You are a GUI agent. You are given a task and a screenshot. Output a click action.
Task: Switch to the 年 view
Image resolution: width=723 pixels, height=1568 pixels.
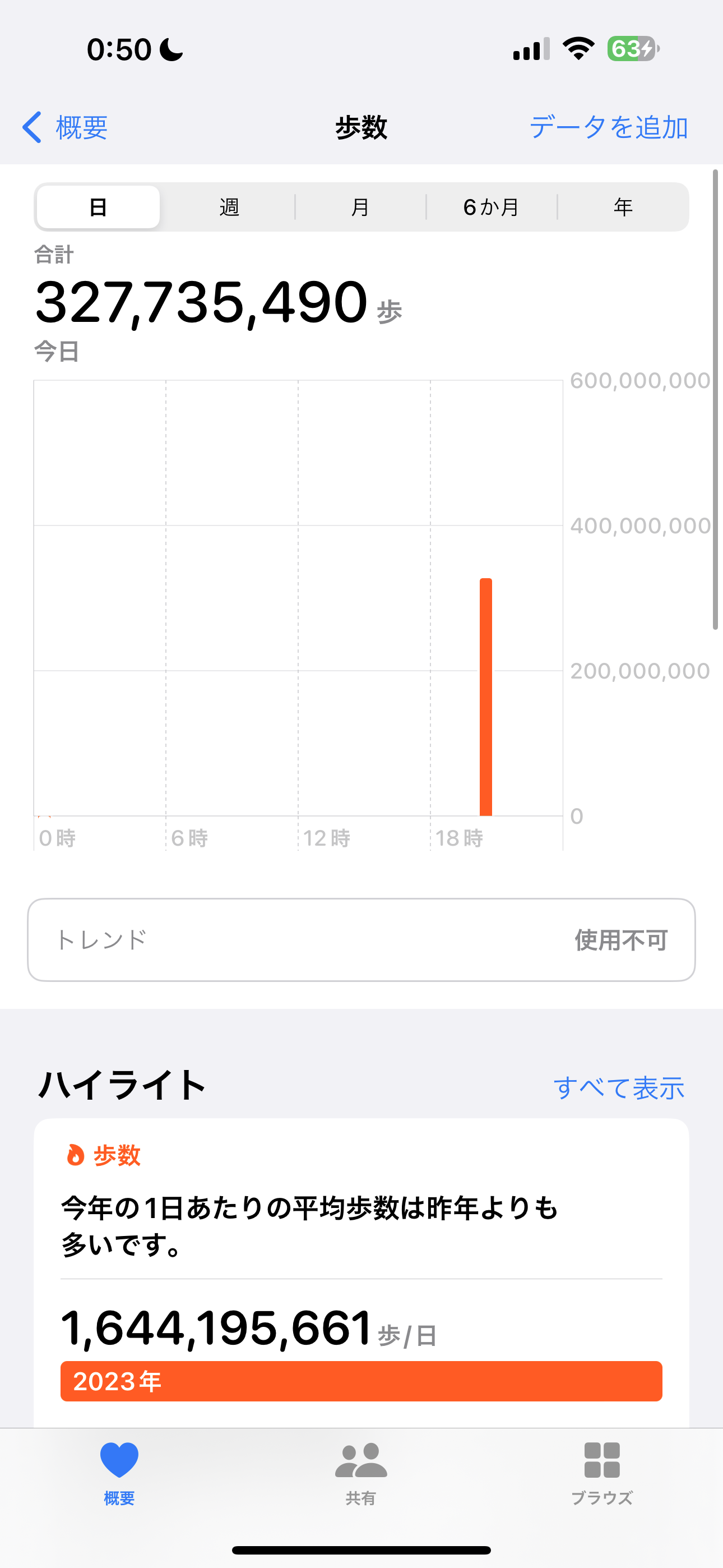coord(623,207)
